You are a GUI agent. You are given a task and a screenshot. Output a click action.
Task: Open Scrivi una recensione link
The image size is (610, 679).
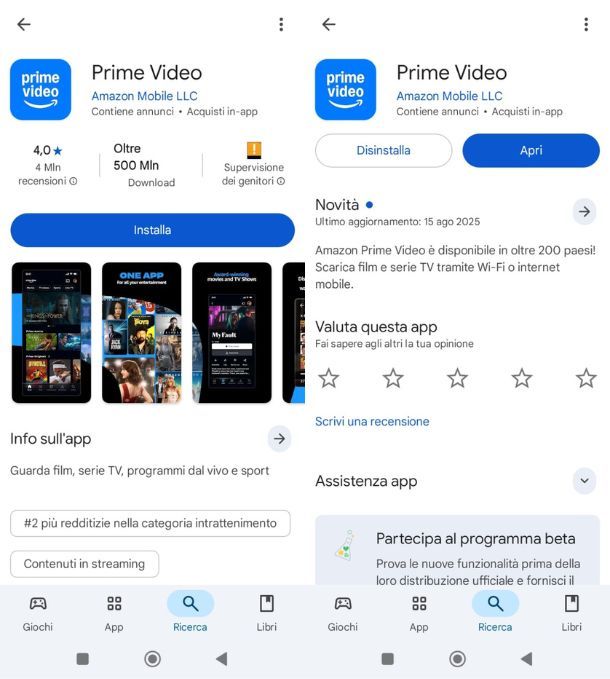point(372,421)
